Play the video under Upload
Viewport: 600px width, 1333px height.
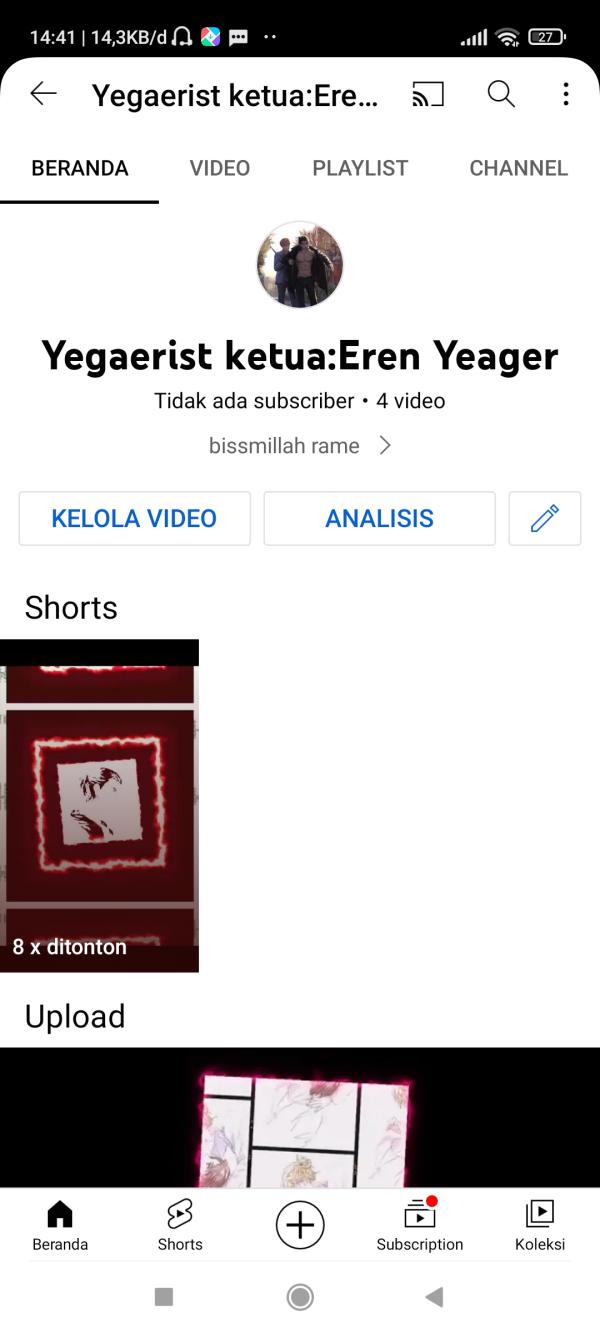tap(300, 1118)
